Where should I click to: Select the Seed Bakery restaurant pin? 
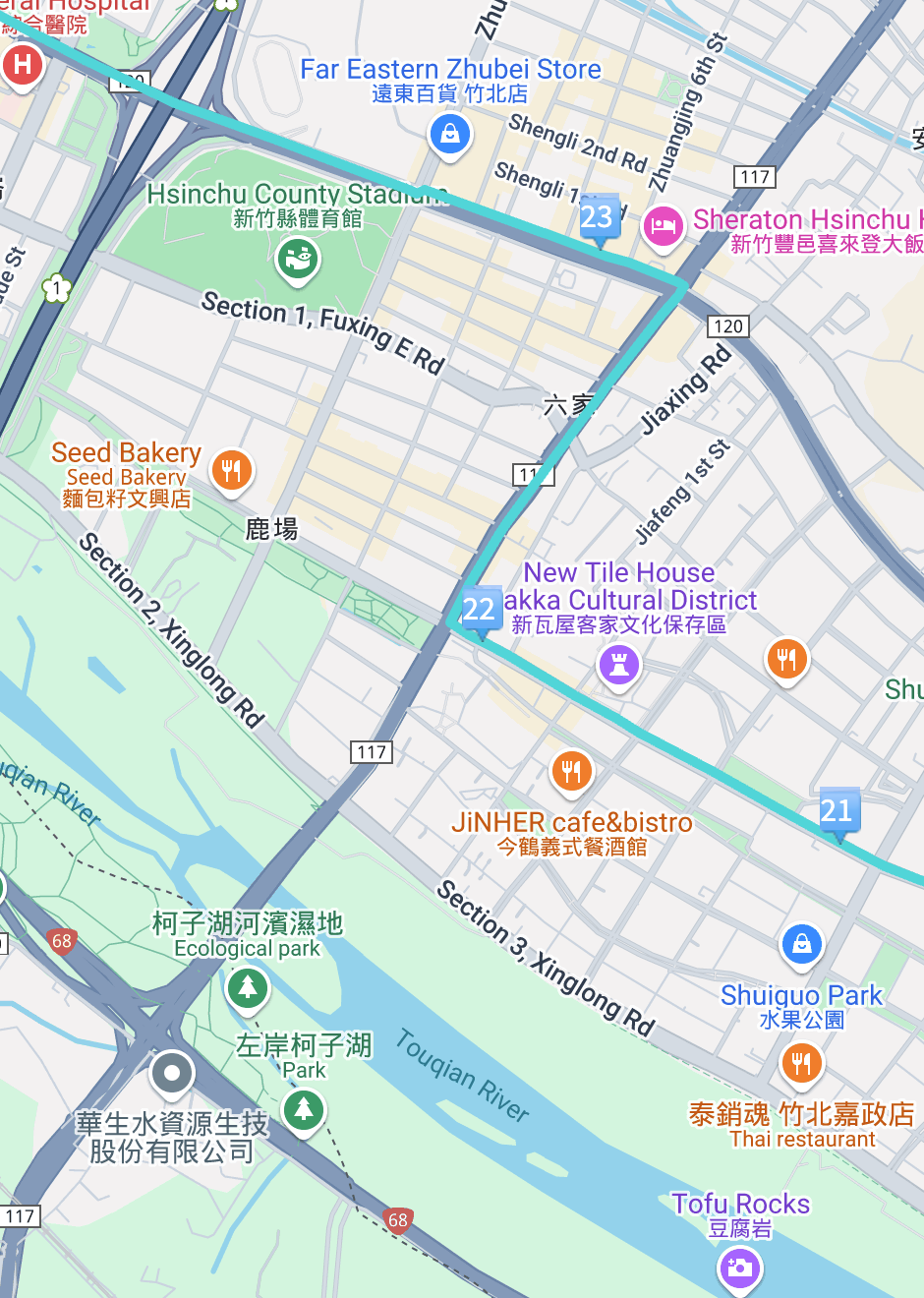pos(231,470)
